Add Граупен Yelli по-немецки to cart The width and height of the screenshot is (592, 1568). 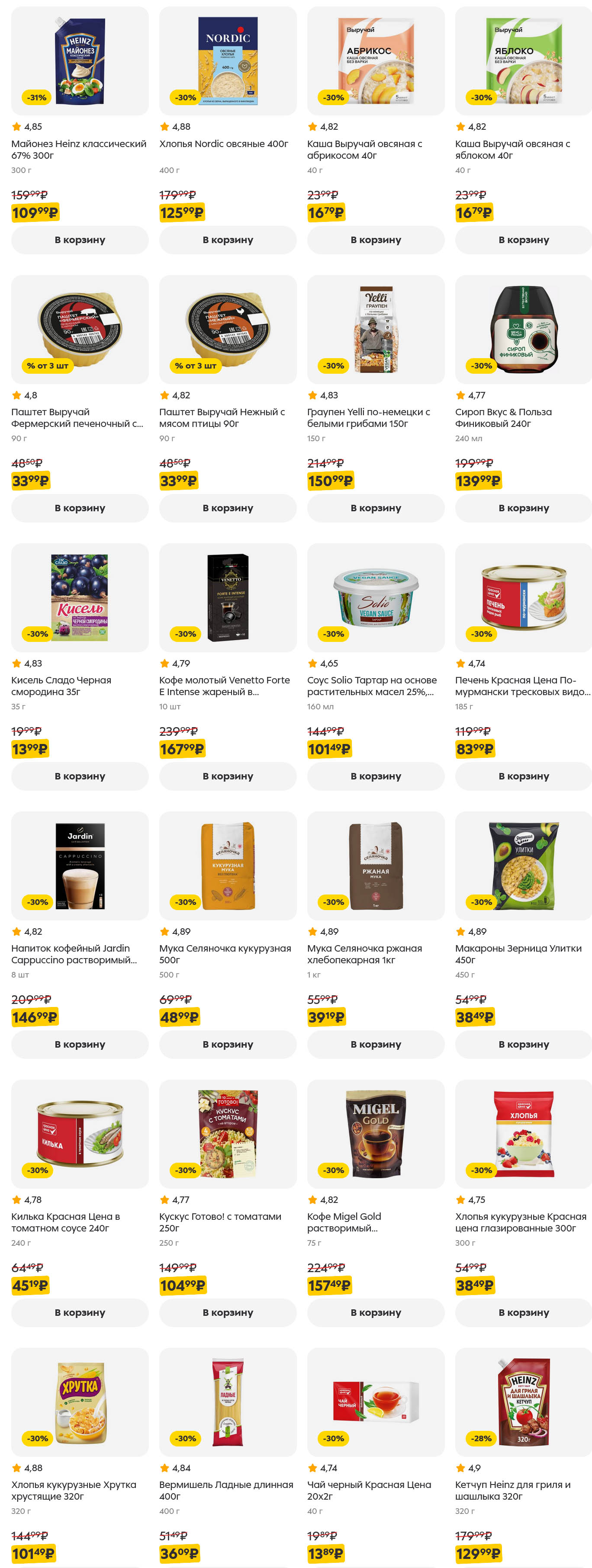(x=376, y=508)
